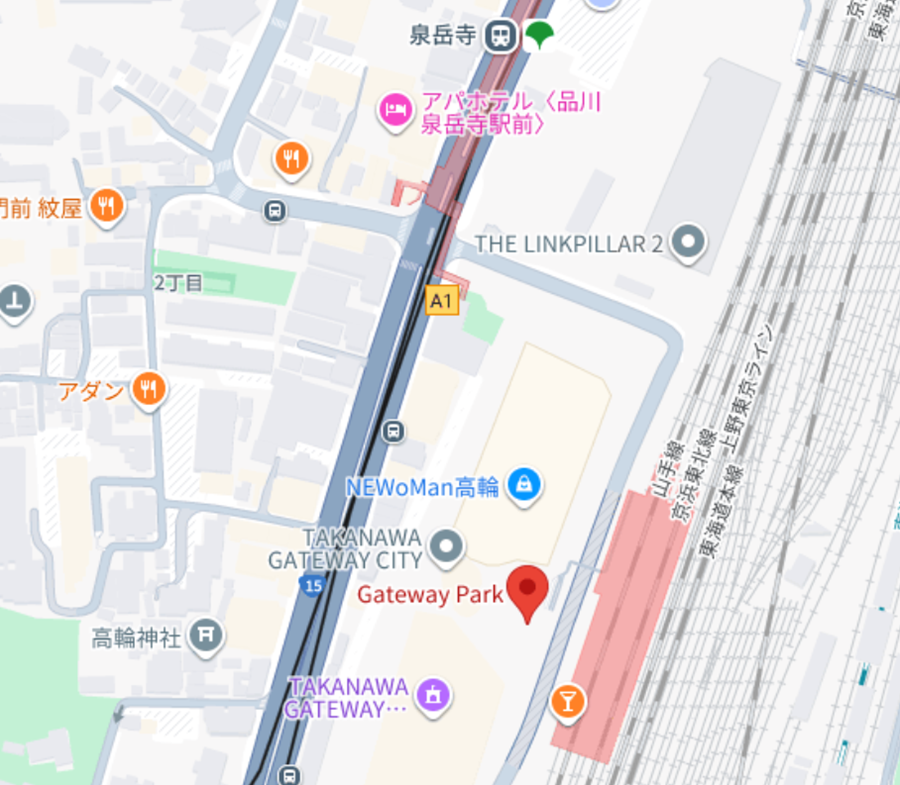The width and height of the screenshot is (900, 785).
Task: Select the A1 station exit label
Action: click(442, 300)
